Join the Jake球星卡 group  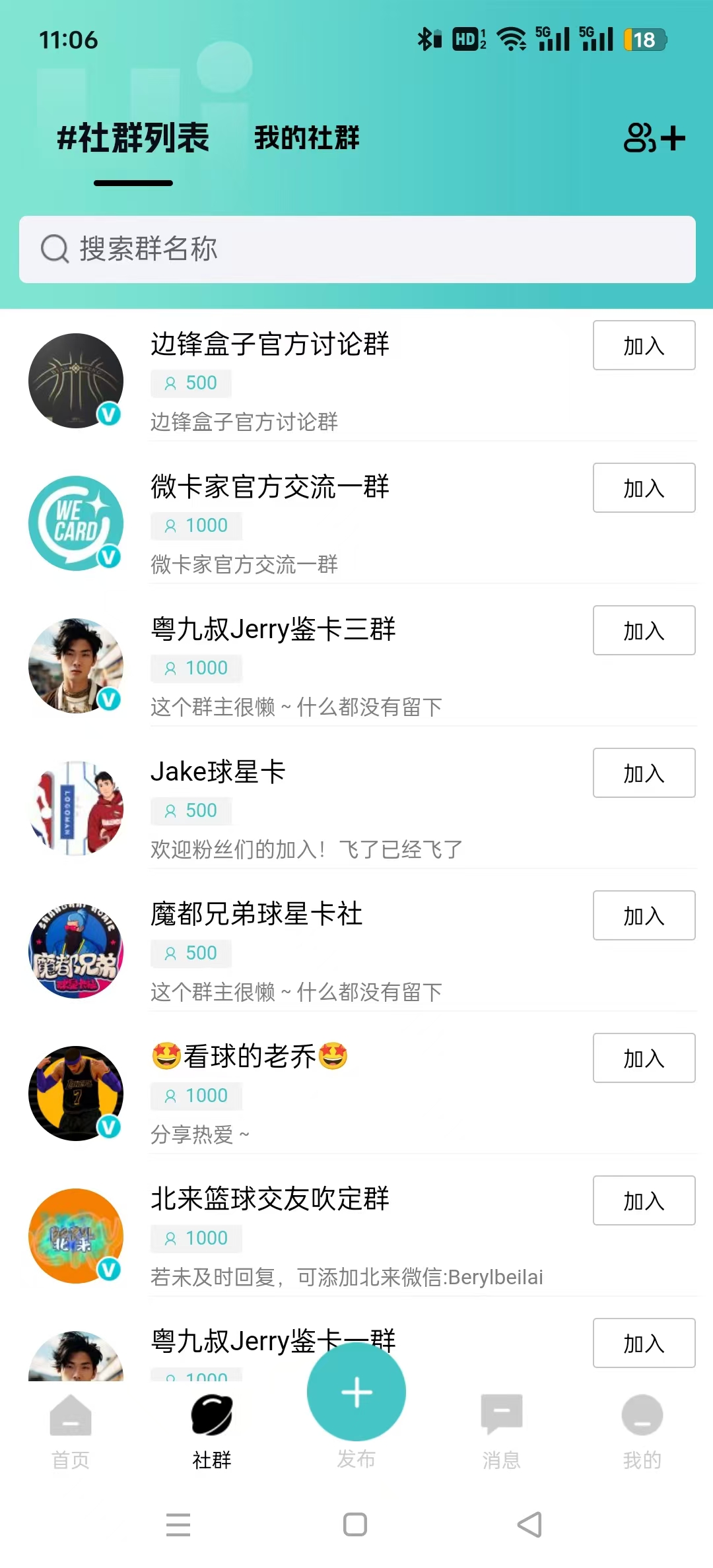[644, 773]
